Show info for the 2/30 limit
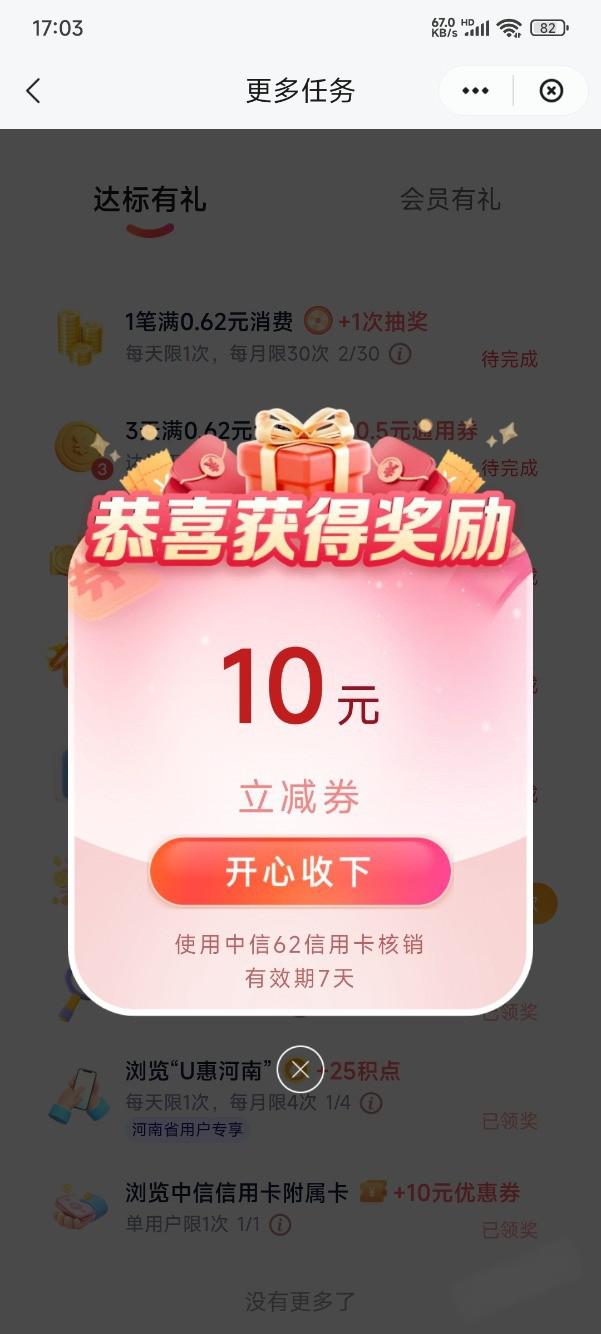 399,353
